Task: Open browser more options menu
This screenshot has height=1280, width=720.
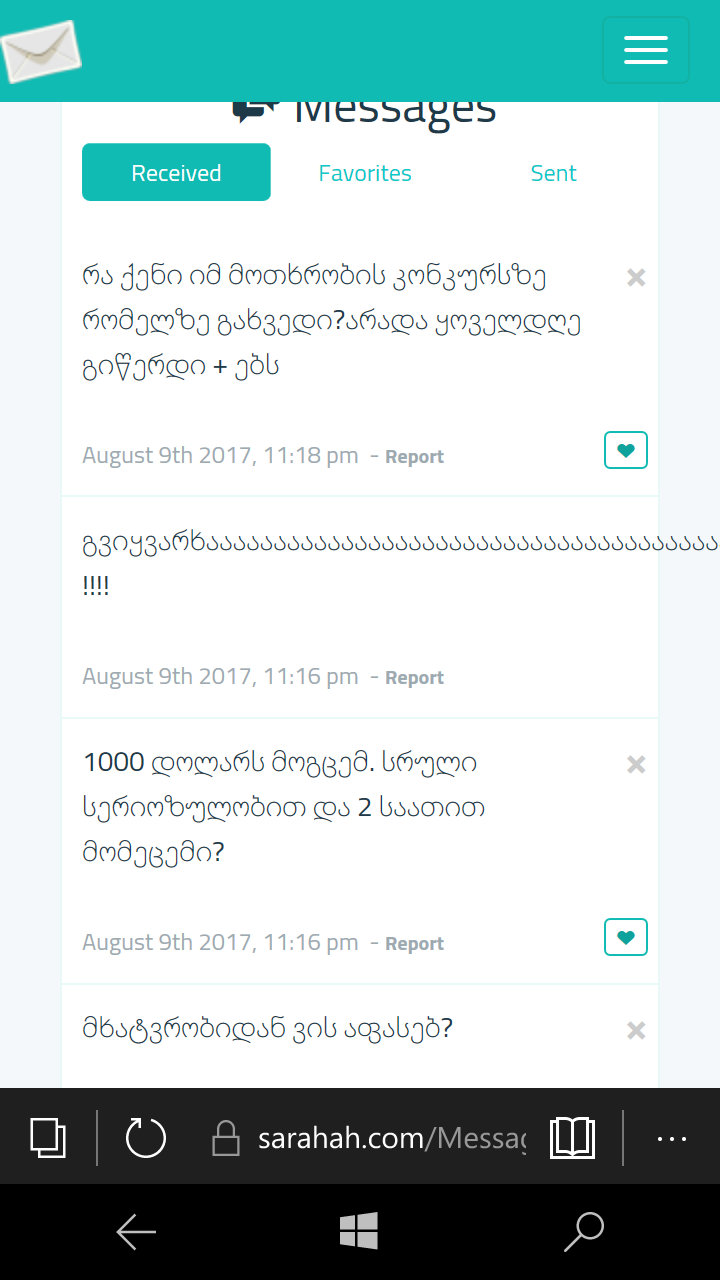Action: [x=671, y=1138]
